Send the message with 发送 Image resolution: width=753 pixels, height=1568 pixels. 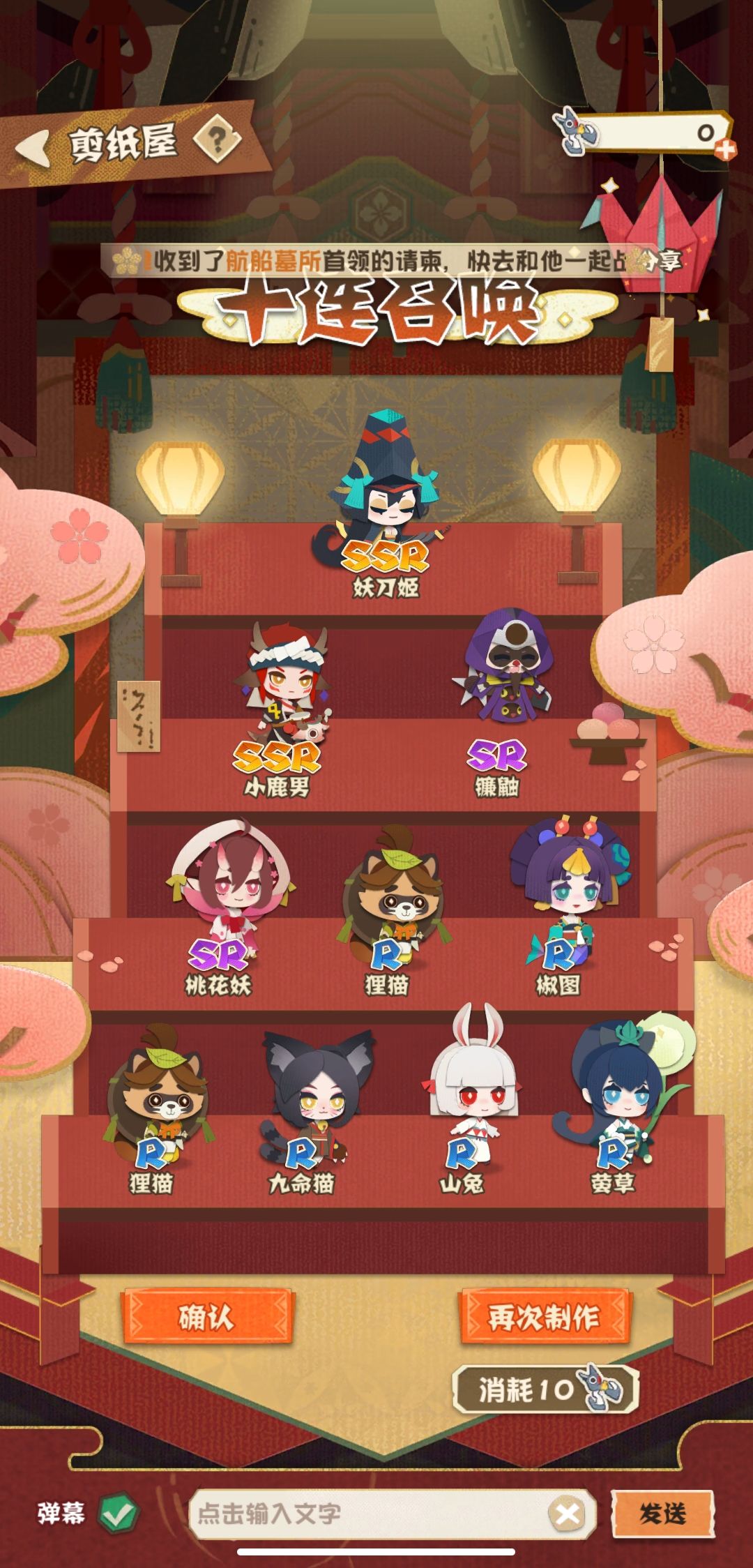click(663, 1513)
